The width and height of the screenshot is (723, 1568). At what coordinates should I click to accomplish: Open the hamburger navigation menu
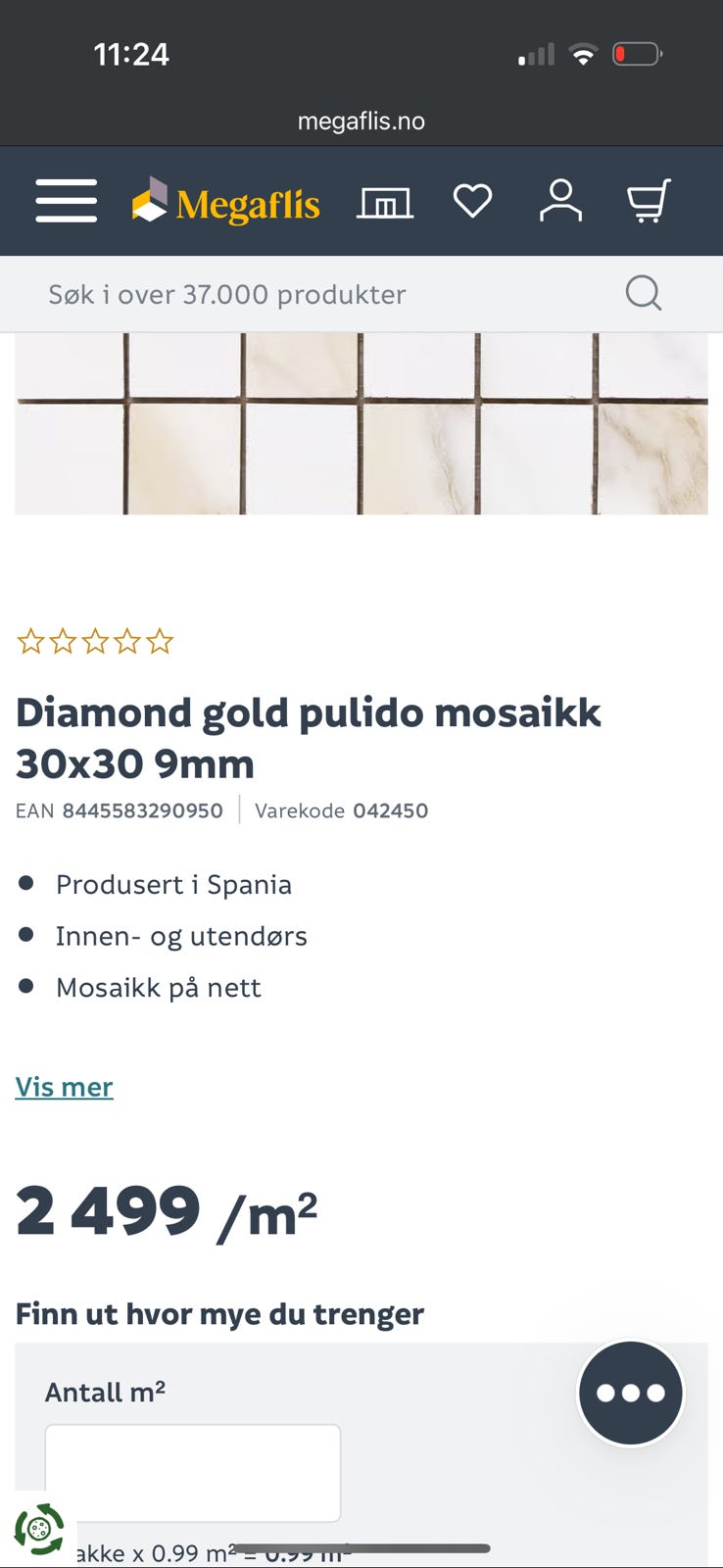click(x=65, y=200)
